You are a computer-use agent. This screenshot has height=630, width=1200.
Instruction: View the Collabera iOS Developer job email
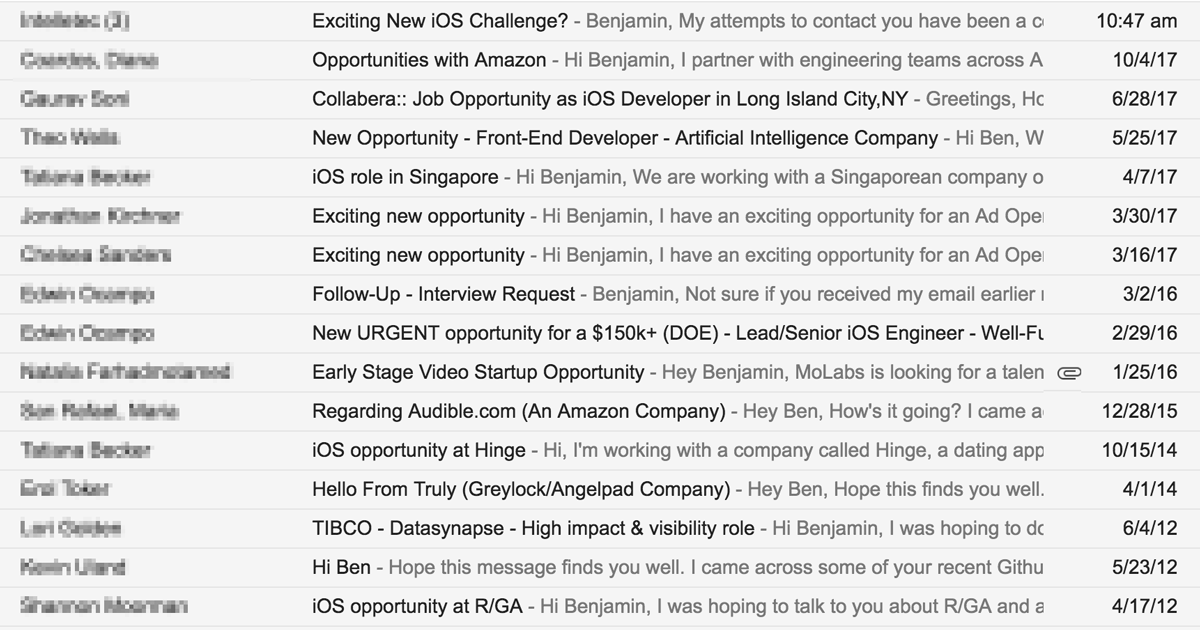point(615,99)
